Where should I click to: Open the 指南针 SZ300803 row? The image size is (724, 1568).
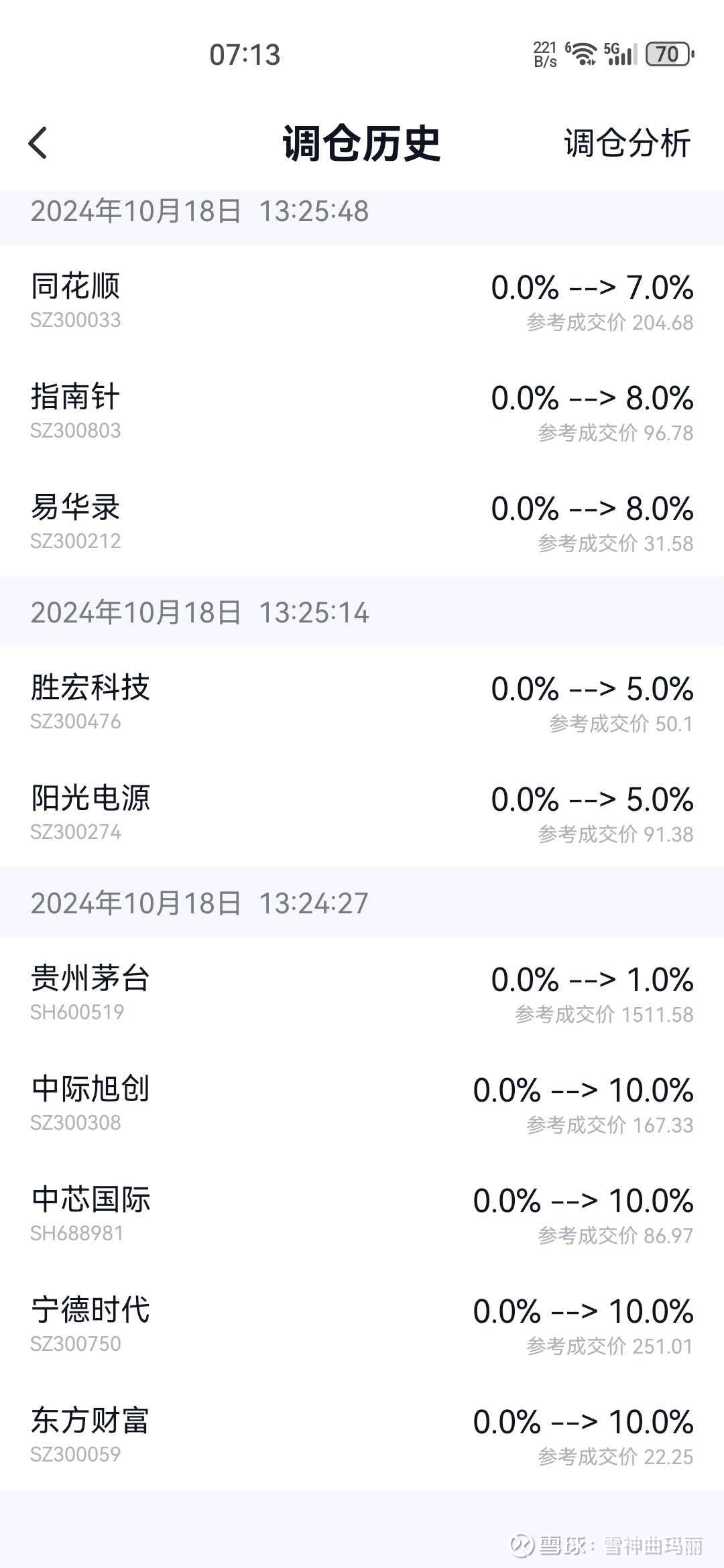tap(362, 412)
